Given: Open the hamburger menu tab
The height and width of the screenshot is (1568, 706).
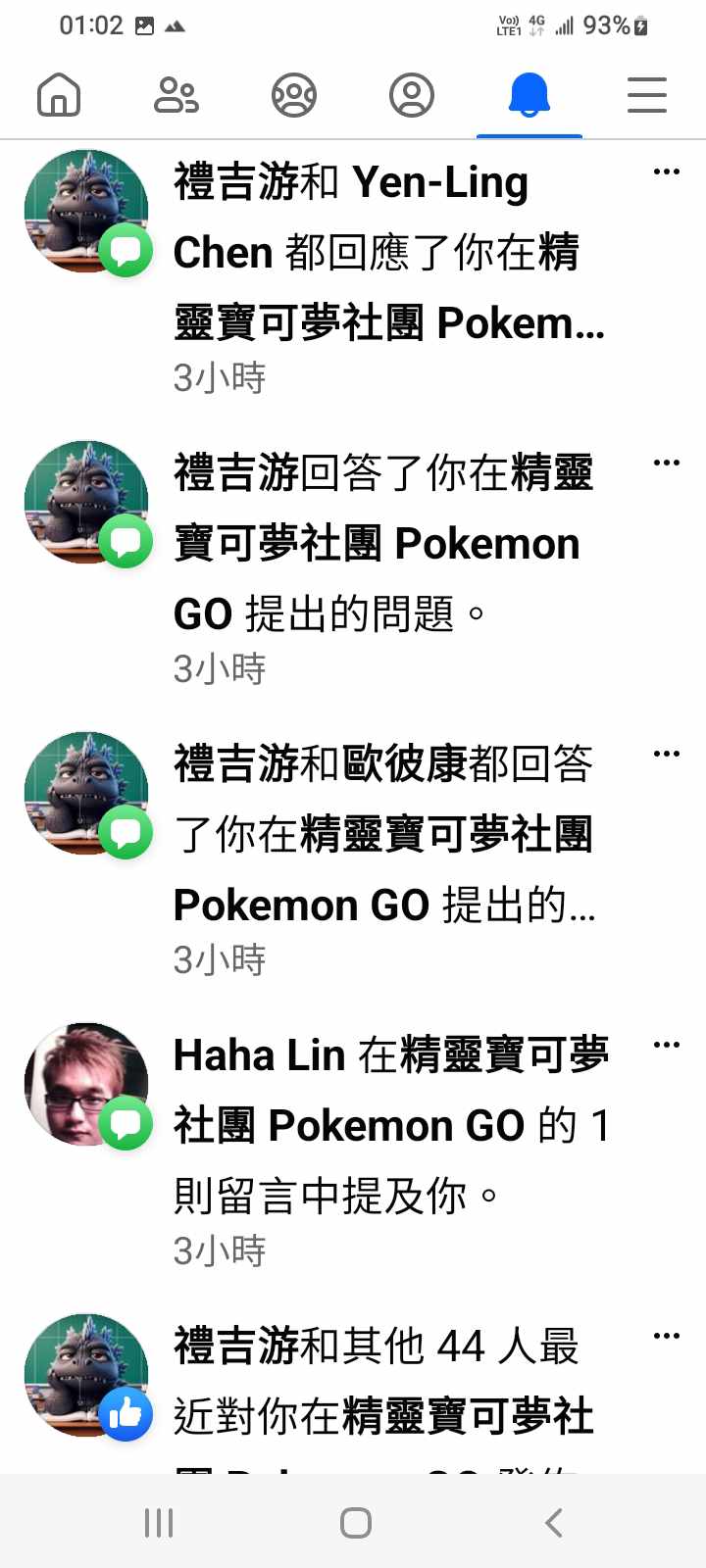Looking at the screenshot, I should coord(647,96).
